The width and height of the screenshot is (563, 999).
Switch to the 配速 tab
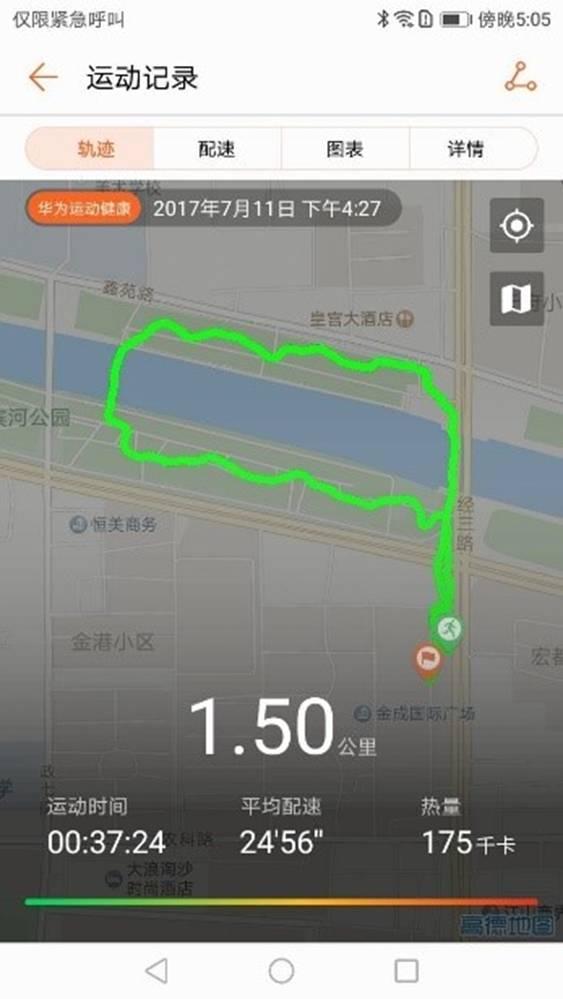(217, 148)
